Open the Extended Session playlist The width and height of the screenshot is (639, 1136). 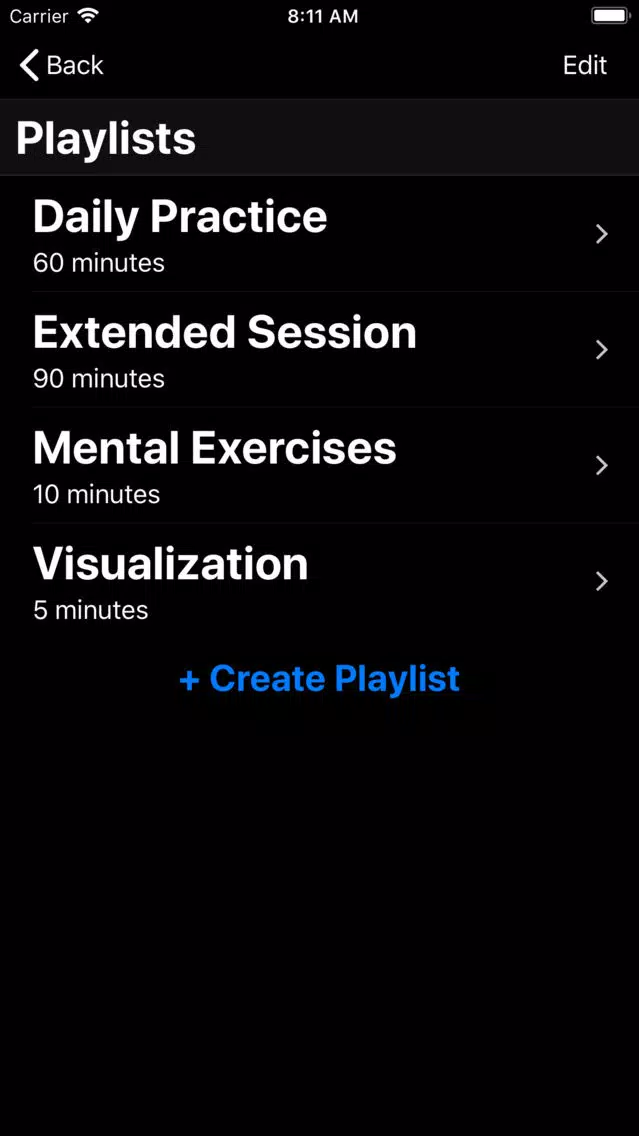pos(320,350)
